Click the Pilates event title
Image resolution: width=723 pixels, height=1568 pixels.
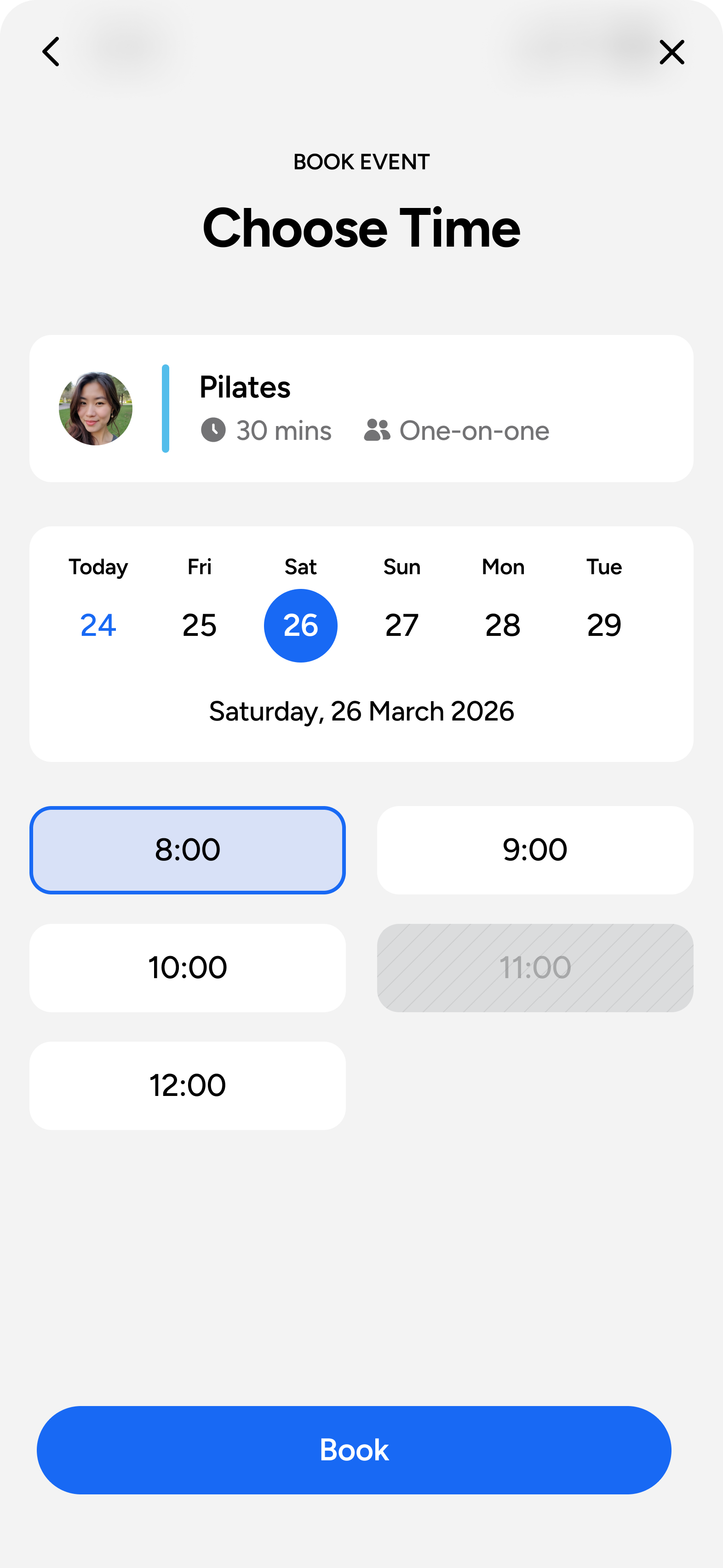(x=245, y=388)
